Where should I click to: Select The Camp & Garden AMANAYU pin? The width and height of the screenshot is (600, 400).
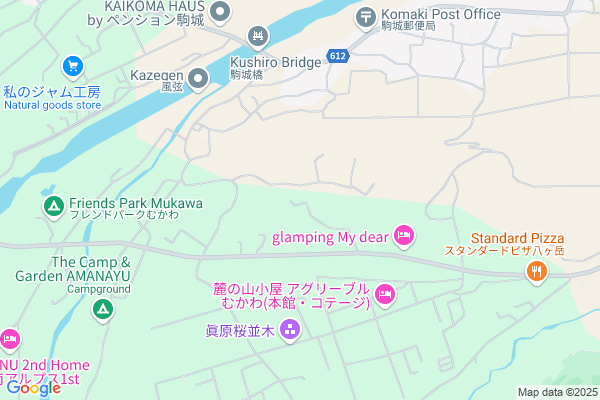click(x=100, y=310)
